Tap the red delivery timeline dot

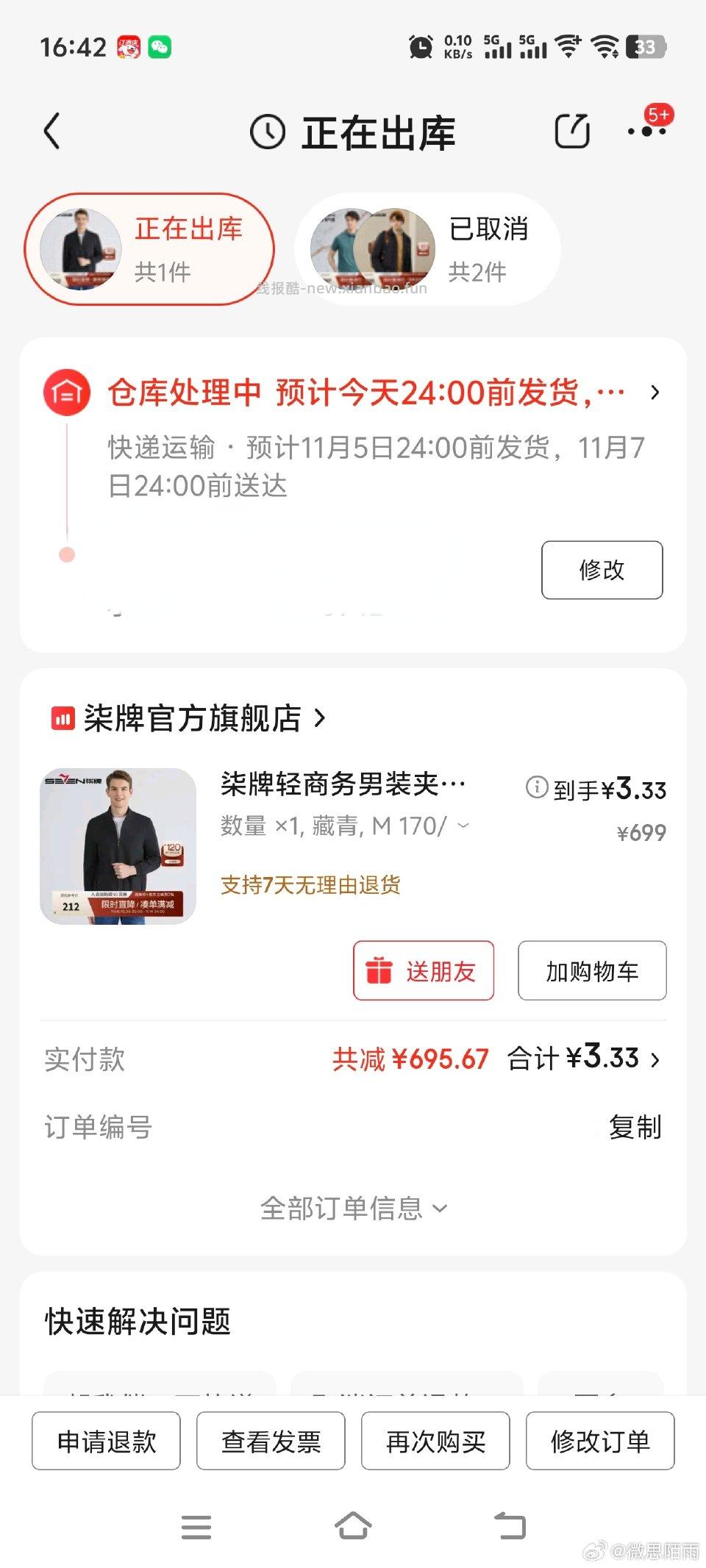68,556
